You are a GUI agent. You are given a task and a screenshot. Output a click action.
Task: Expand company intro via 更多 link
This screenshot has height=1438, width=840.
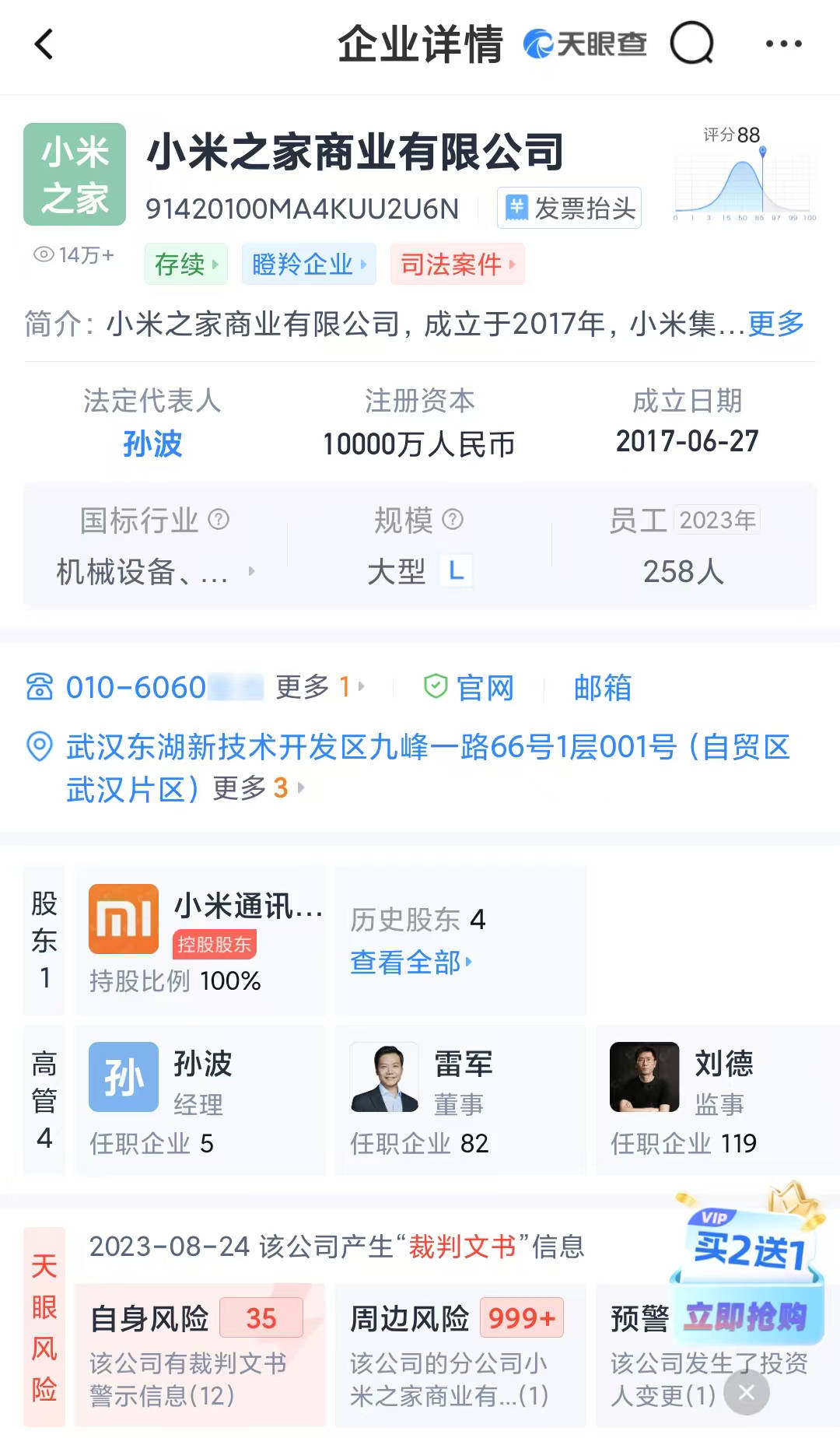point(775,323)
